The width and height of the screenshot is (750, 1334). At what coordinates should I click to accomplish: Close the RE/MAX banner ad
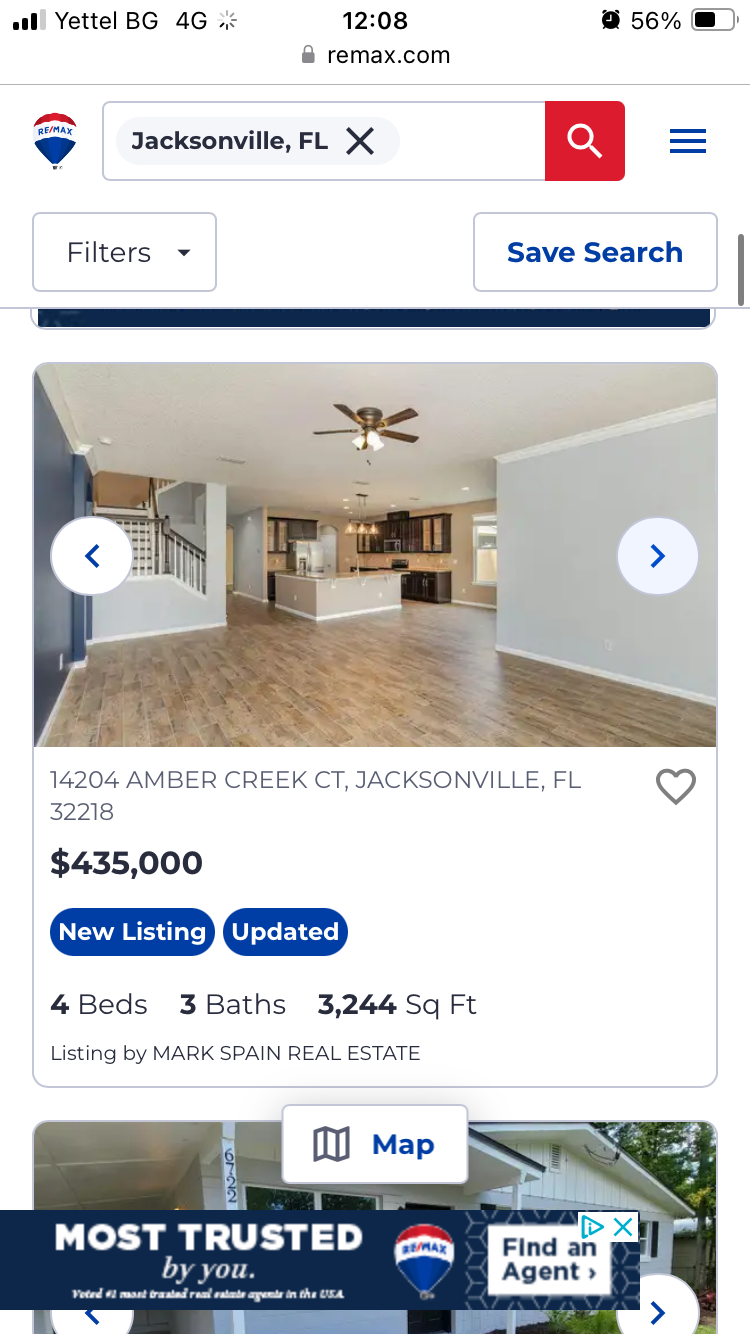pyautogui.click(x=623, y=1226)
